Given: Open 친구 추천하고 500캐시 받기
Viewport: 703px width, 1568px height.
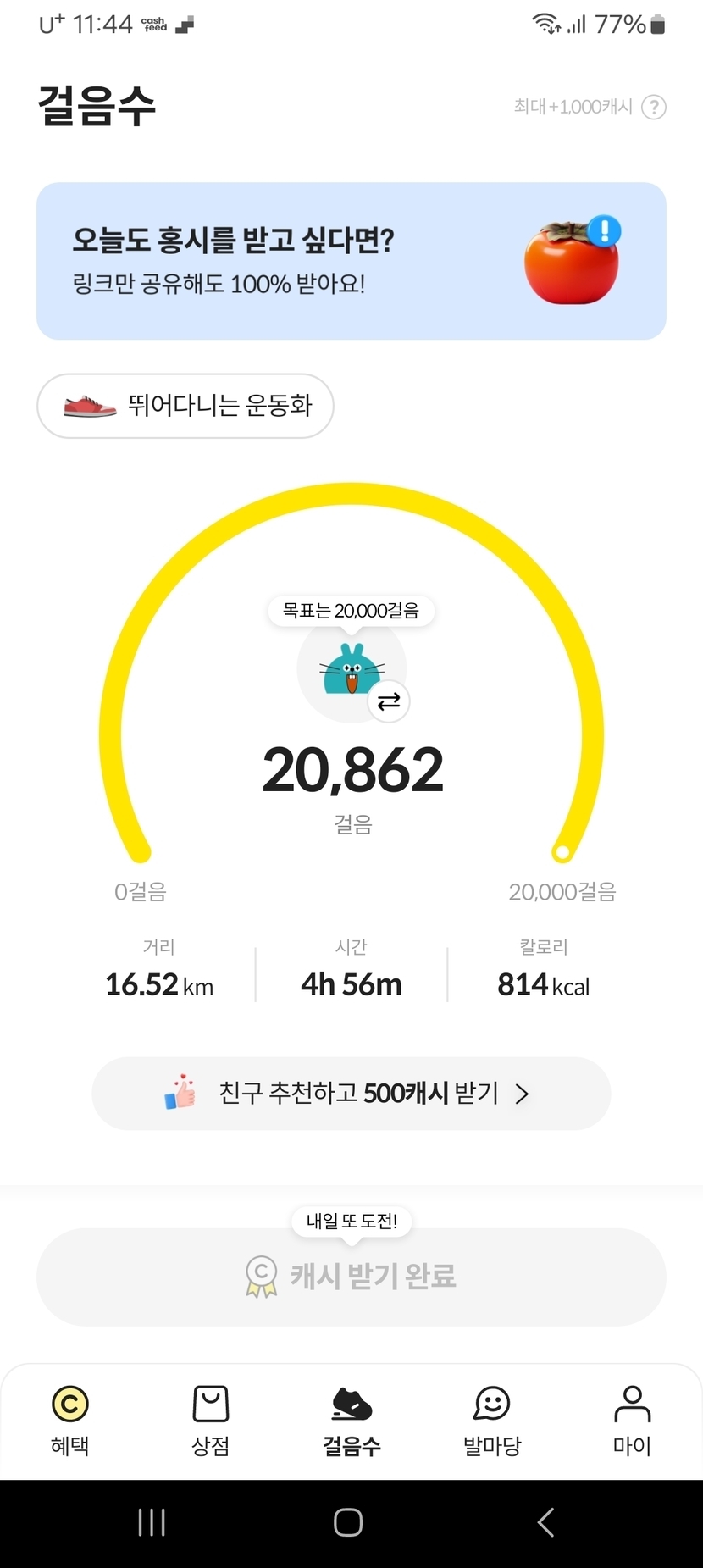Looking at the screenshot, I should click(x=351, y=1094).
